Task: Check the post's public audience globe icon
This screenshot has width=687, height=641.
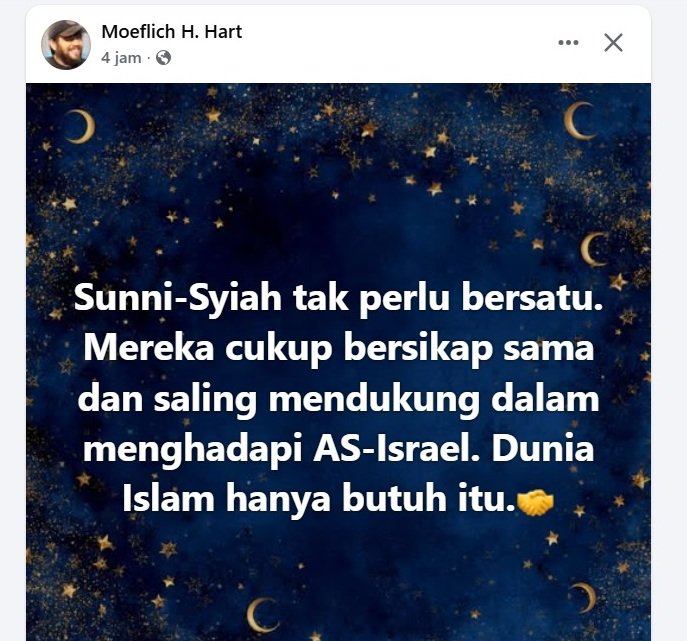Action: coord(163,58)
